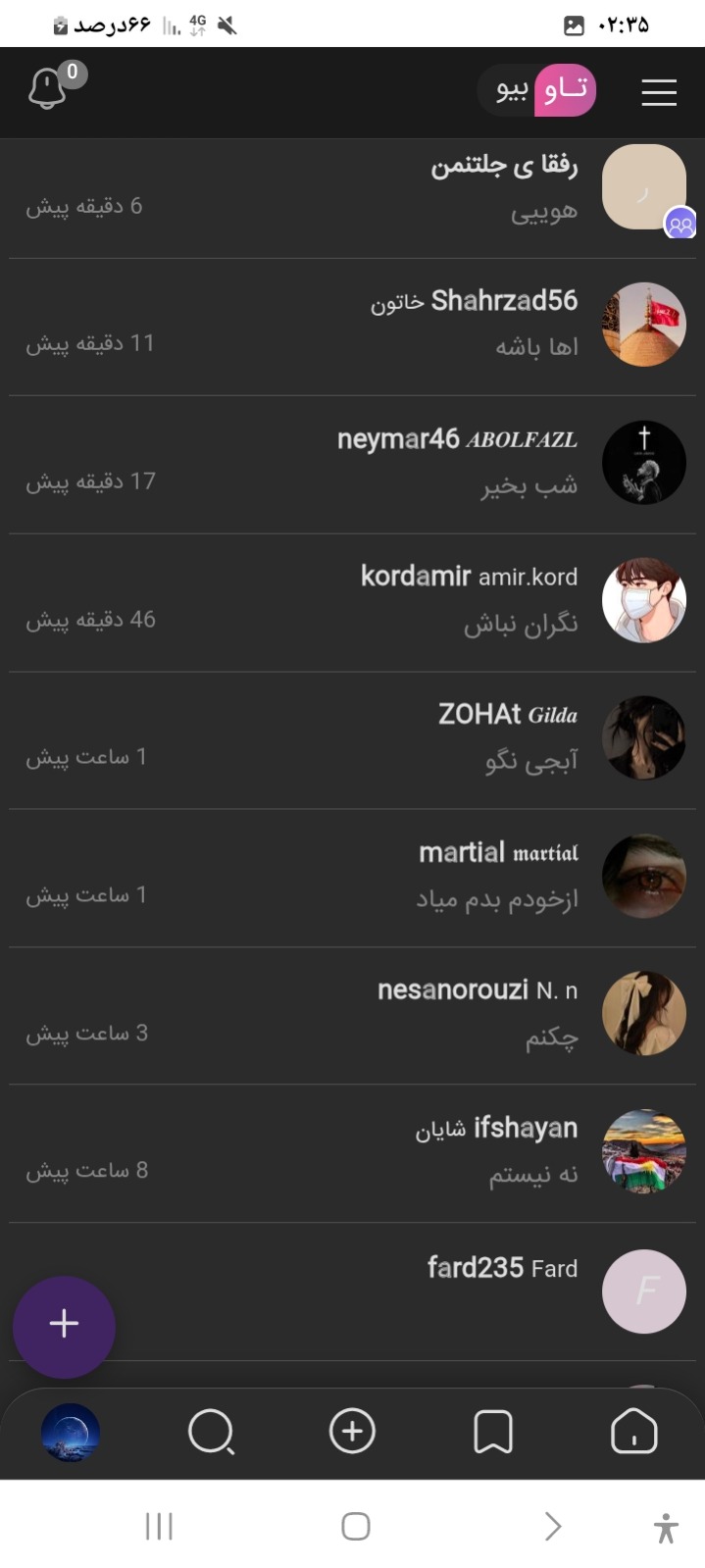Tap the system home button
705x1568 pixels.
click(x=355, y=1526)
